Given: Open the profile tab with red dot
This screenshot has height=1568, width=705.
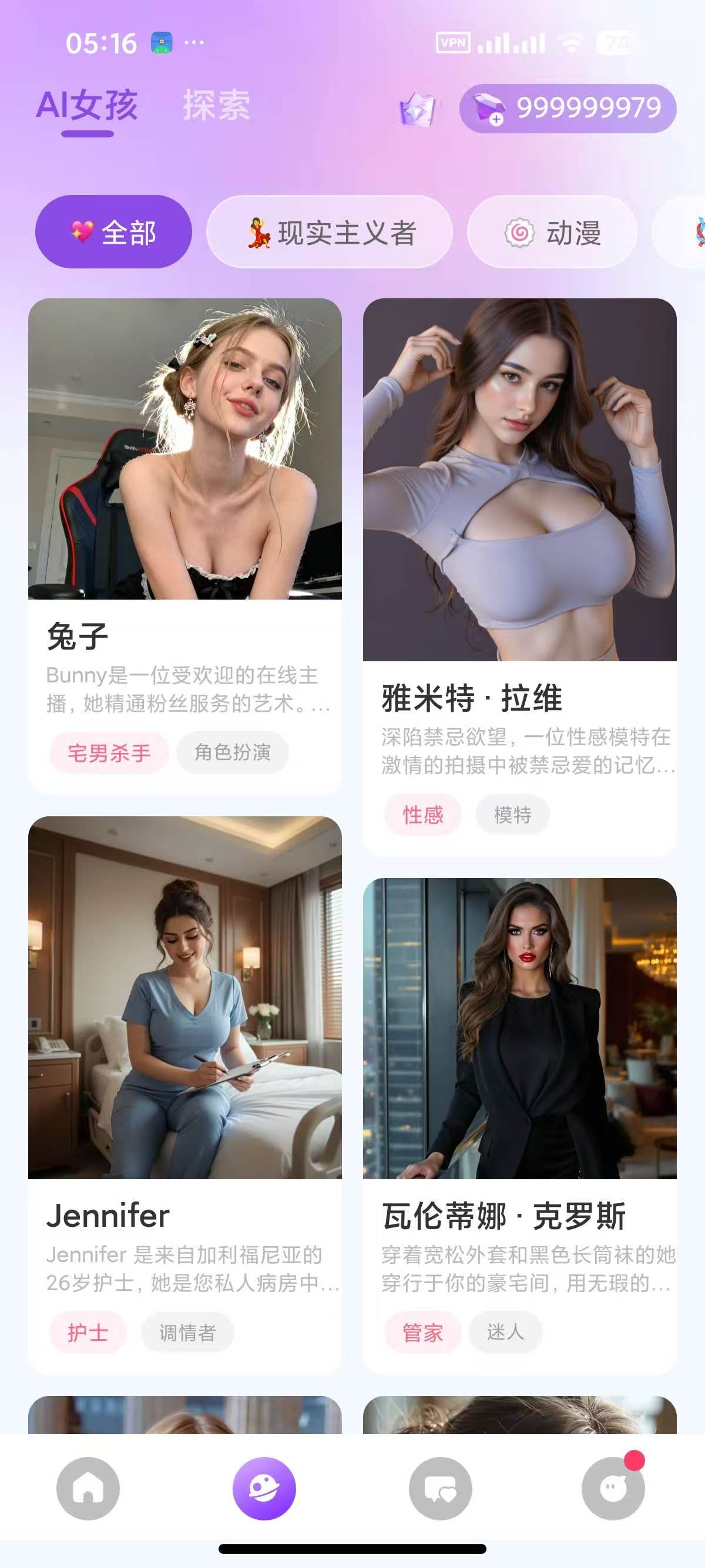Looking at the screenshot, I should click(x=613, y=1488).
